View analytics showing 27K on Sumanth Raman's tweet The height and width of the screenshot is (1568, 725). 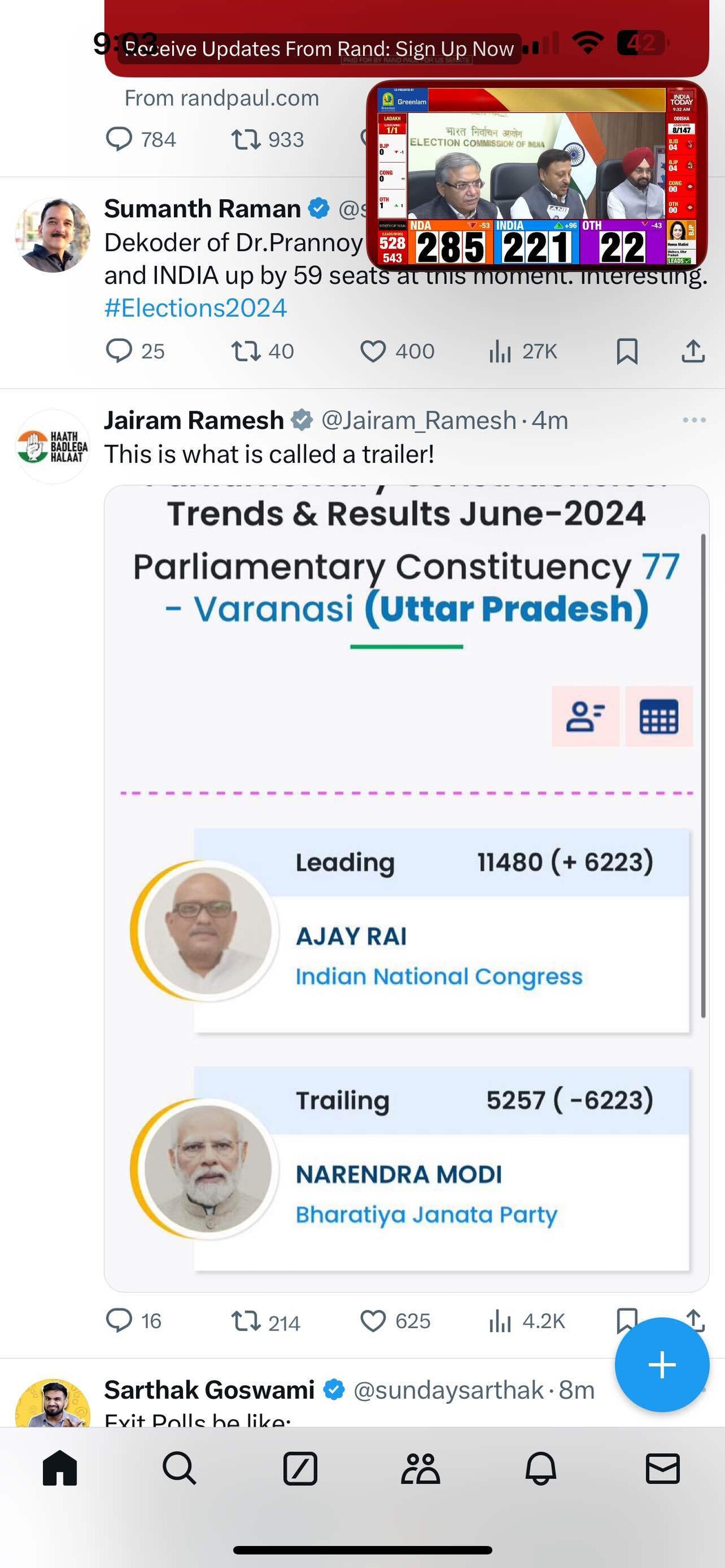516,351
